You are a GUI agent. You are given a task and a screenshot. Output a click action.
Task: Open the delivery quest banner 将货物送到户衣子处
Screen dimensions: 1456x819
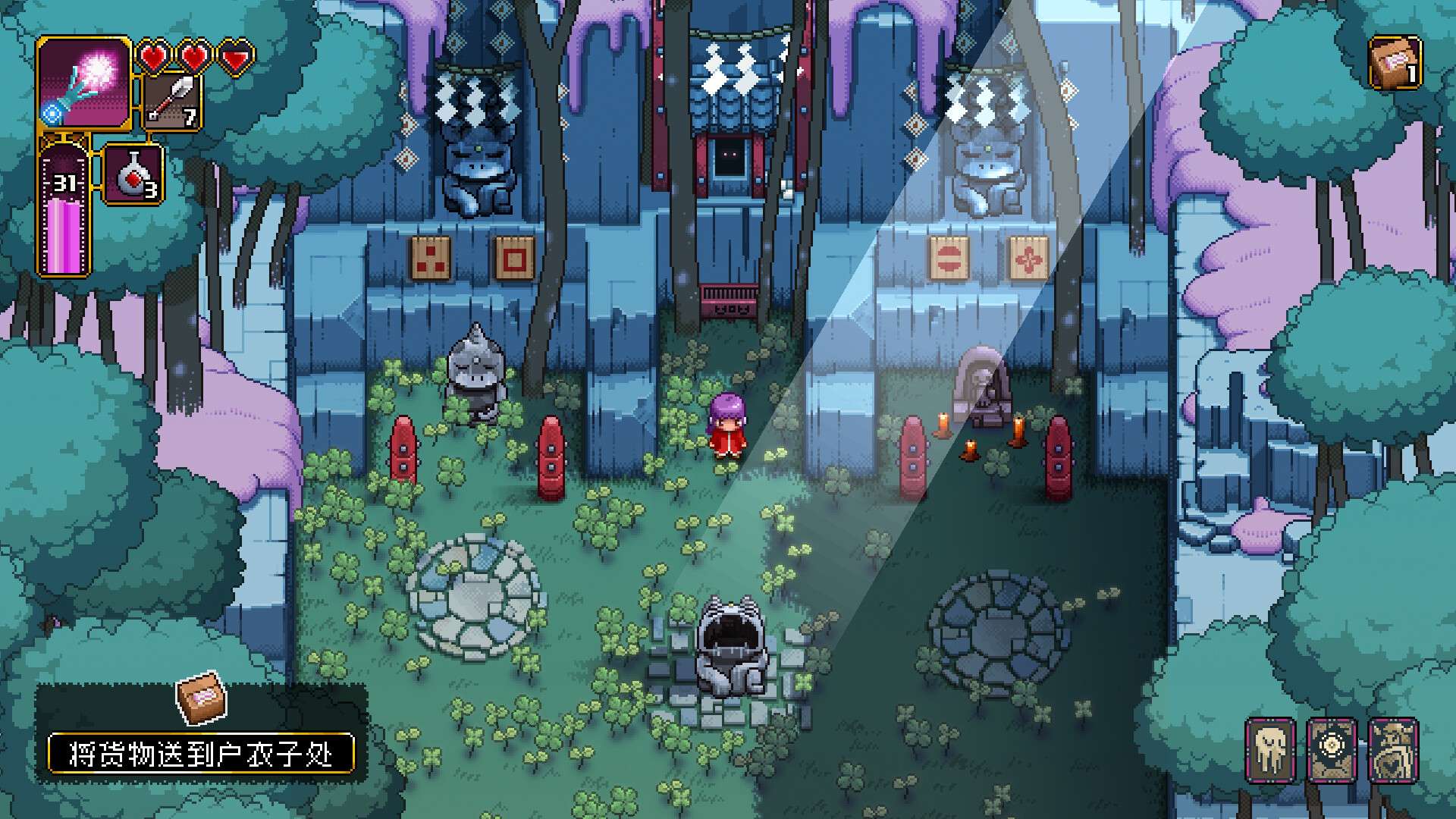201,753
